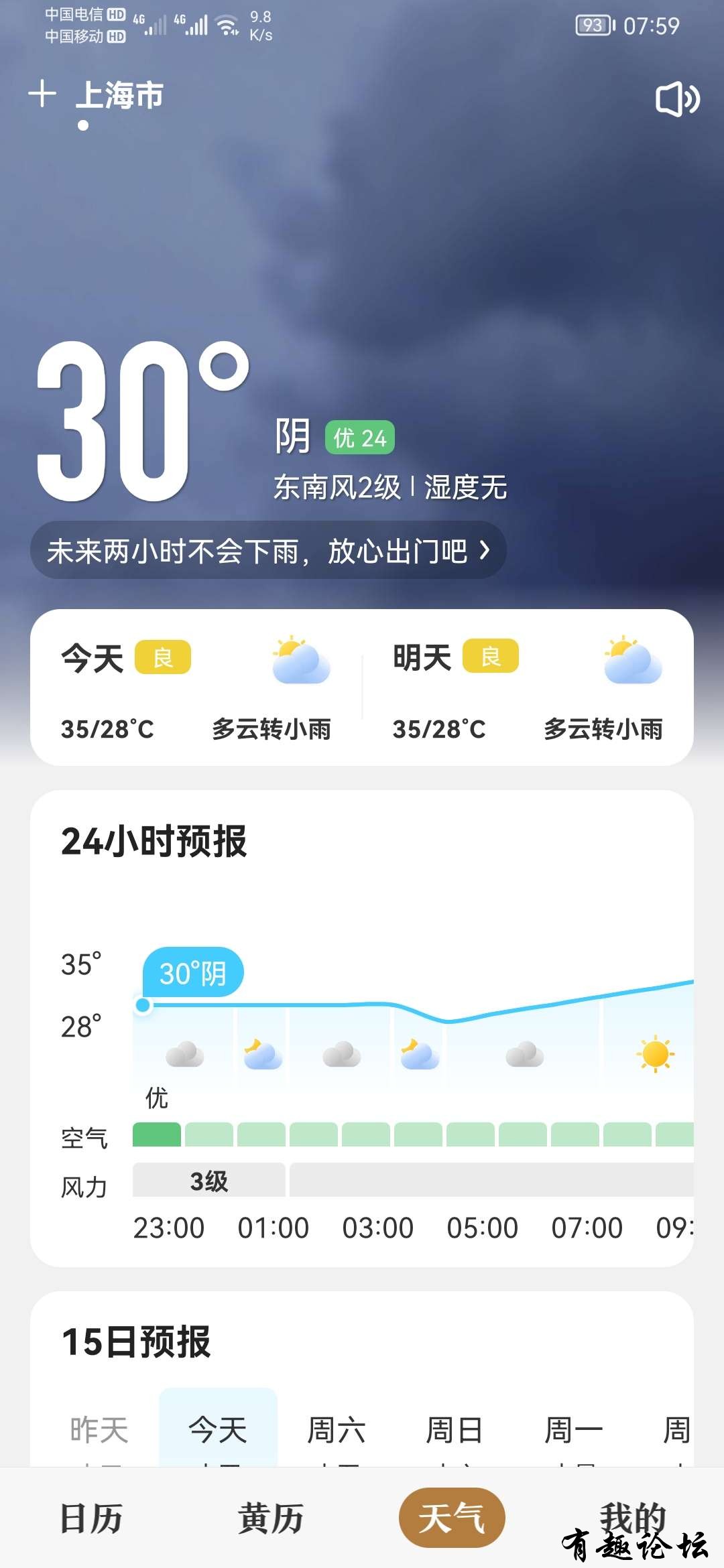Open the 我的 tab
Viewport: 724px width, 1568px height.
coord(631,1518)
